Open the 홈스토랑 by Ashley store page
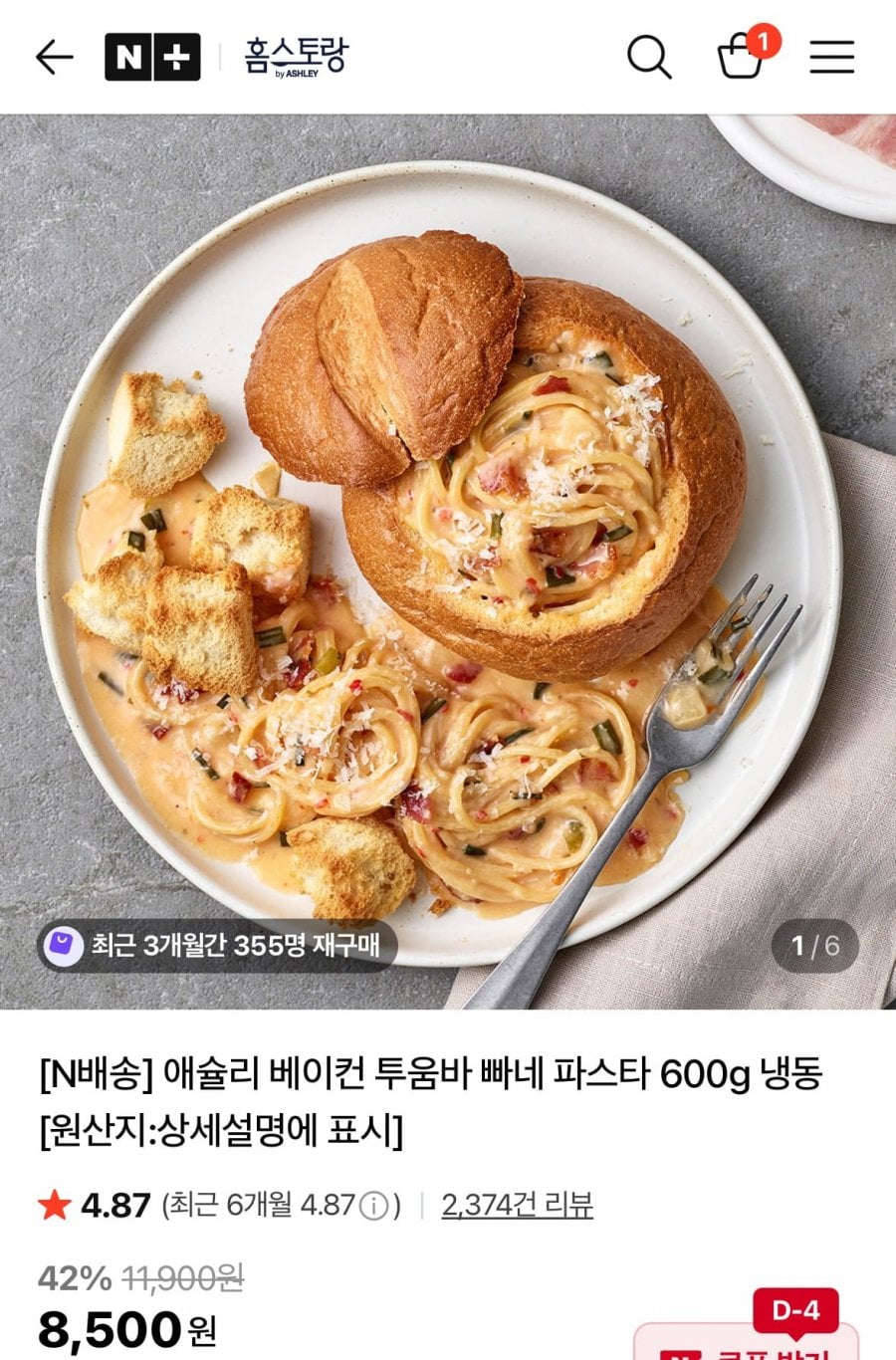The height and width of the screenshot is (1360, 896). tap(297, 58)
